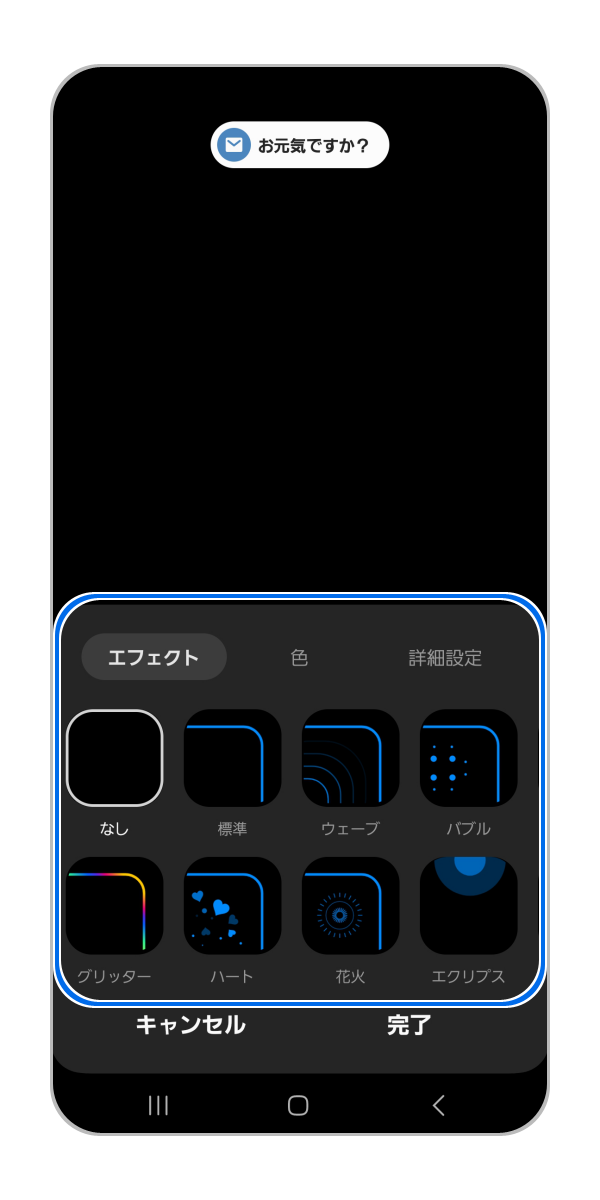600x1200 pixels.
Task: Pick the バブル effect
Action: pos(468,758)
